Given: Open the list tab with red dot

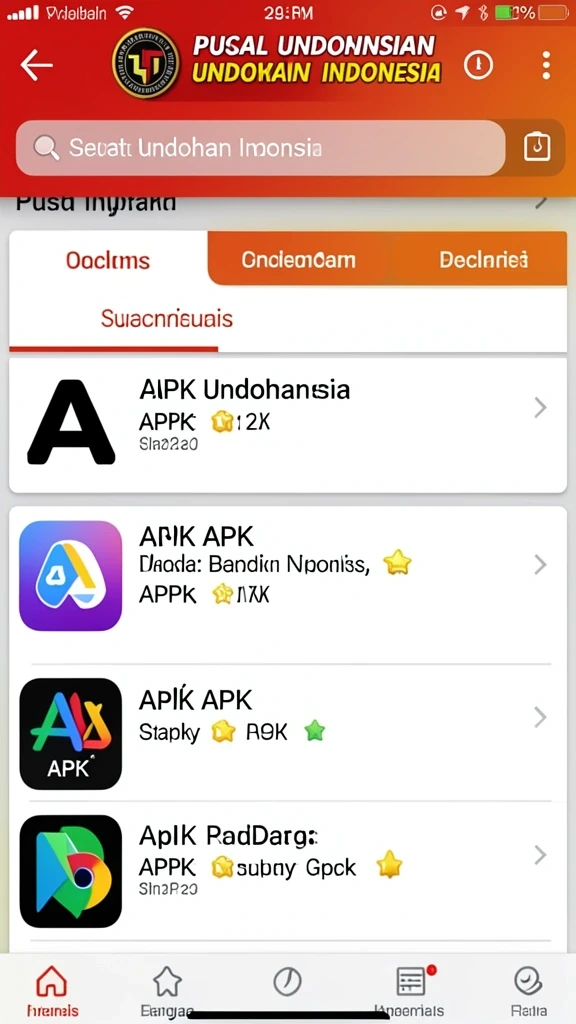Looking at the screenshot, I should tap(411, 991).
